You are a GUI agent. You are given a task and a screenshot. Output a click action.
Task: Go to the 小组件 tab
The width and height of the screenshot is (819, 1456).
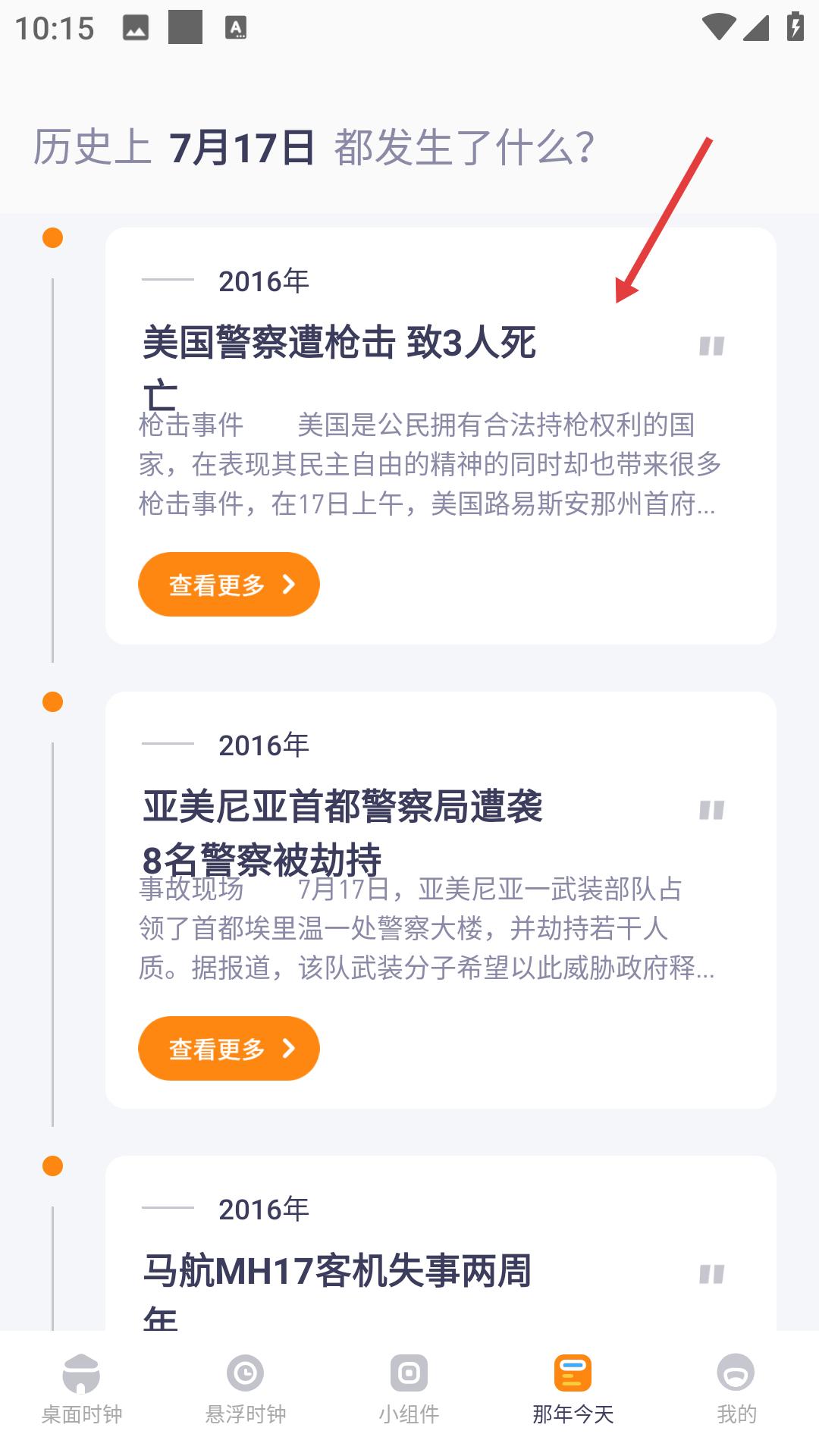tap(409, 1389)
